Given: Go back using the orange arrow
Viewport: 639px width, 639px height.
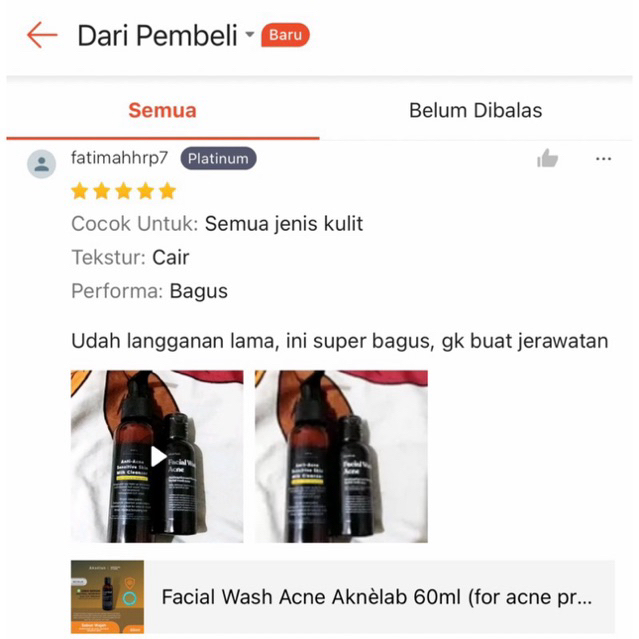Looking at the screenshot, I should 42,36.
